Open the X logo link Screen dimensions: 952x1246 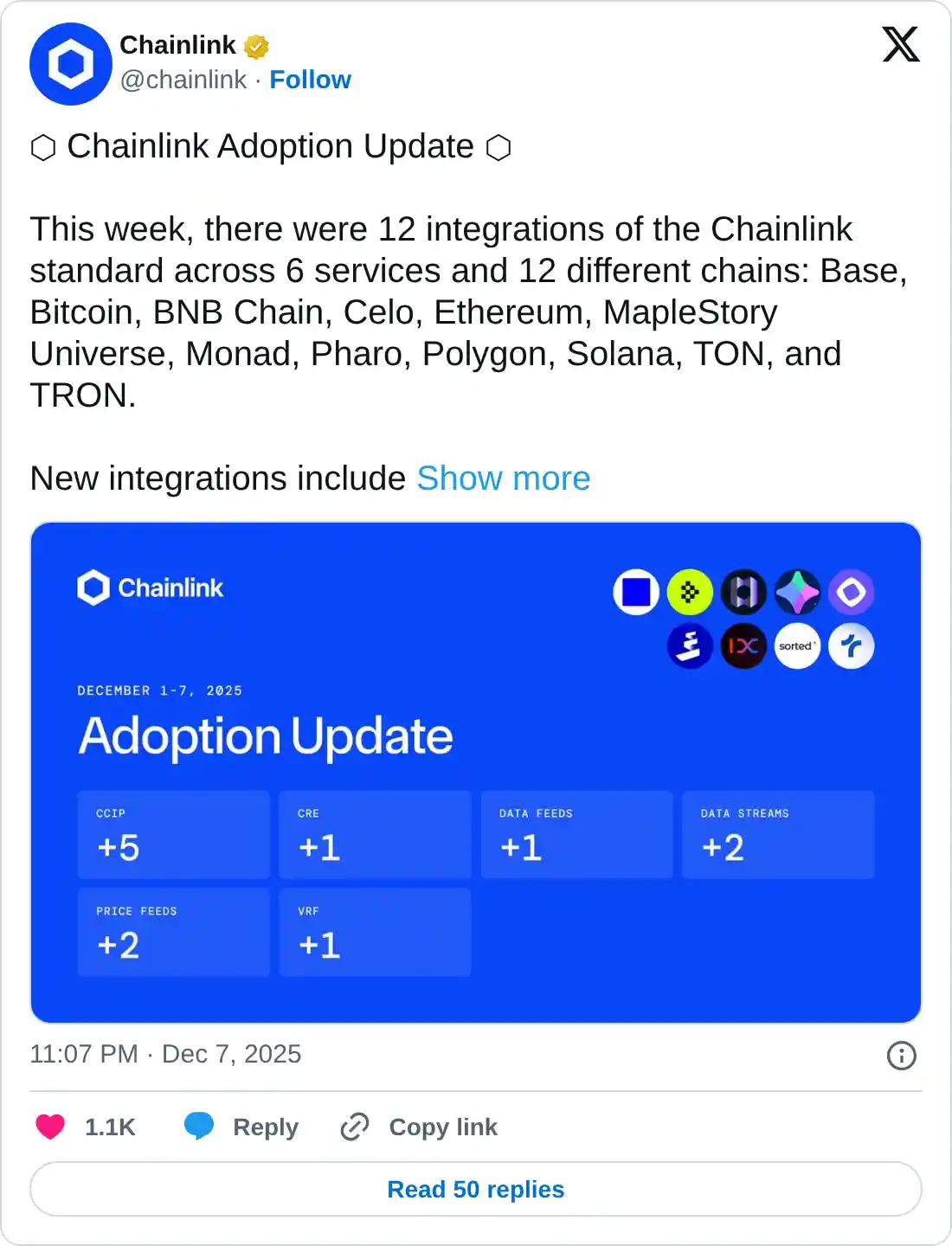pyautogui.click(x=900, y=45)
